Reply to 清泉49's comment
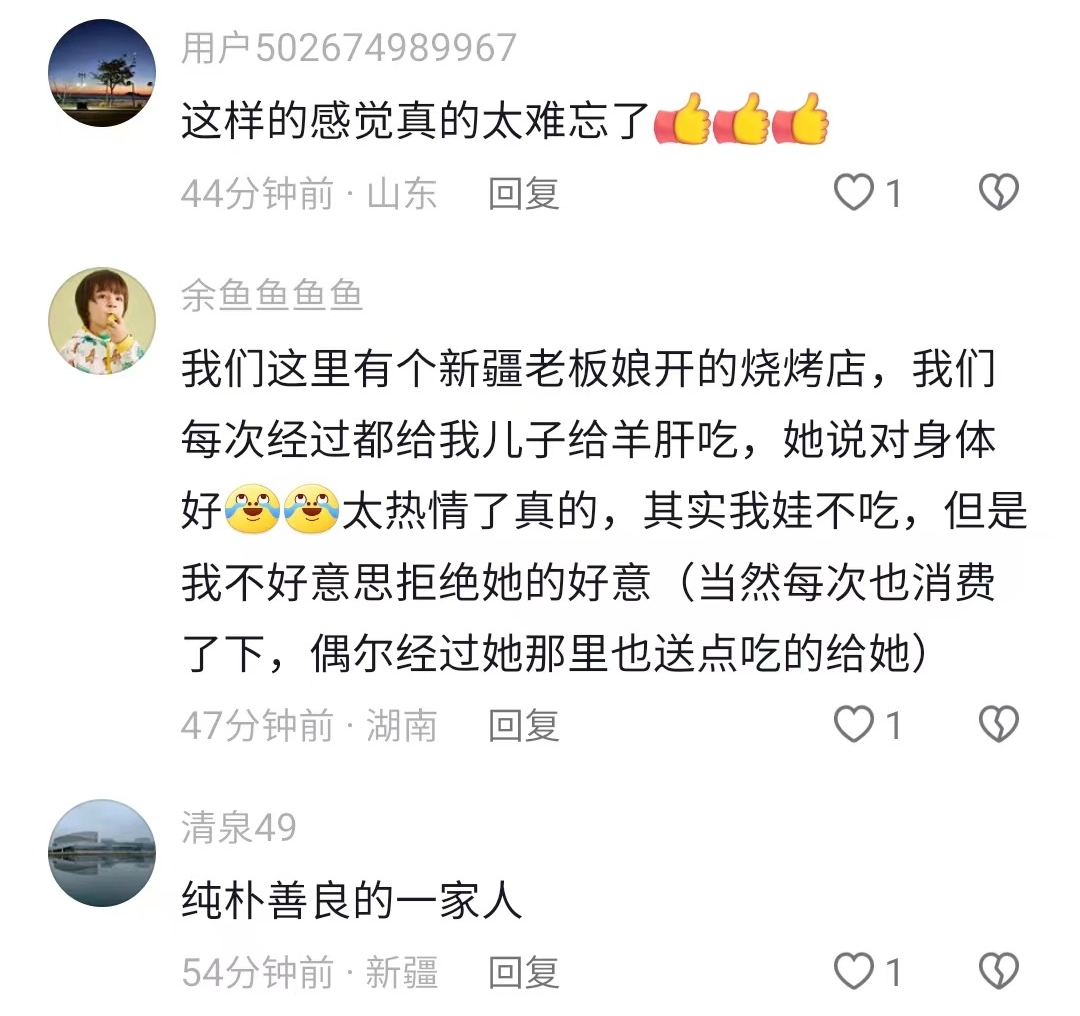Screen dimensions: 1080x1016 pyautogui.click(x=523, y=972)
